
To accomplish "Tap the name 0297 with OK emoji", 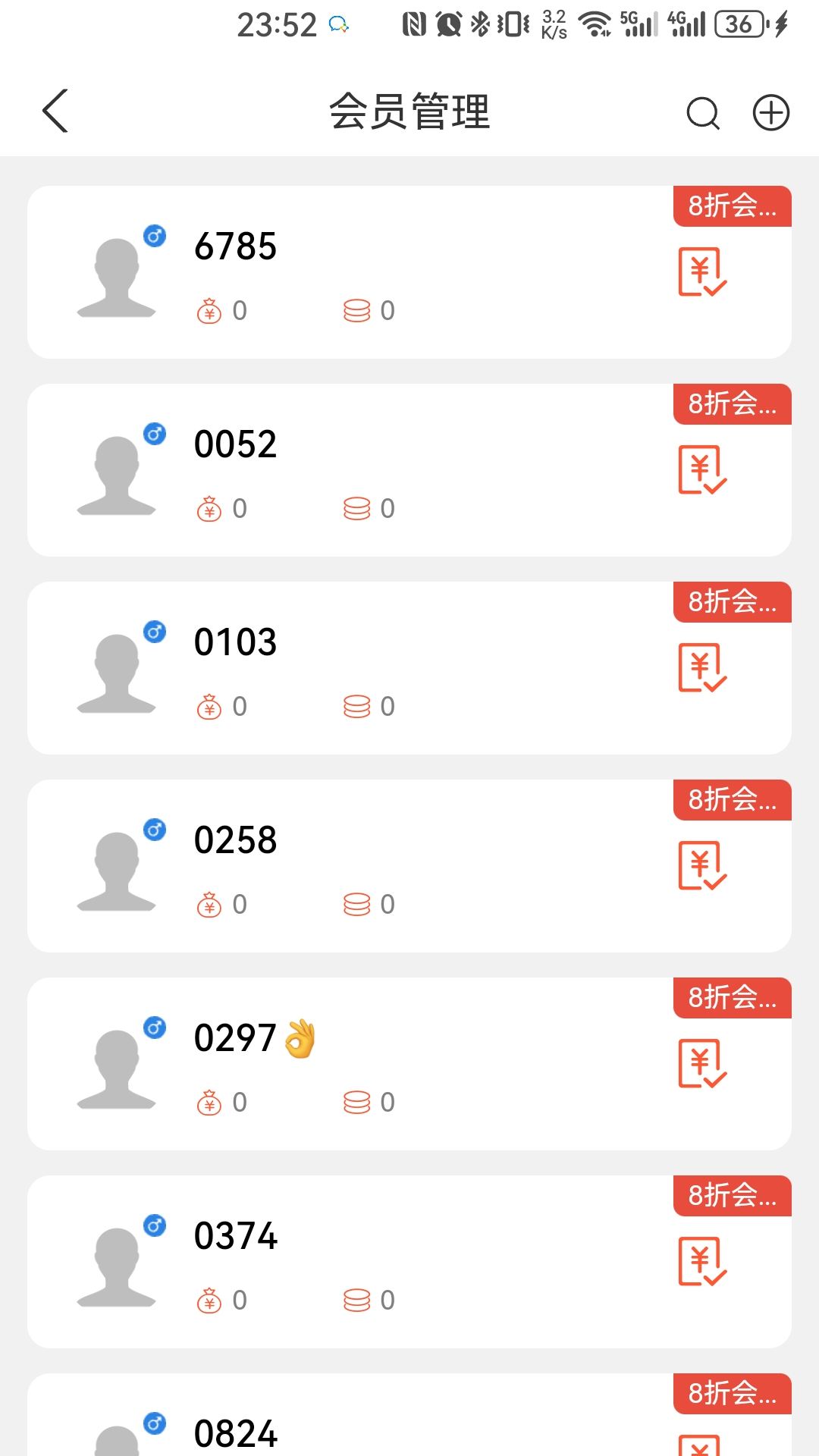I will click(x=250, y=1037).
